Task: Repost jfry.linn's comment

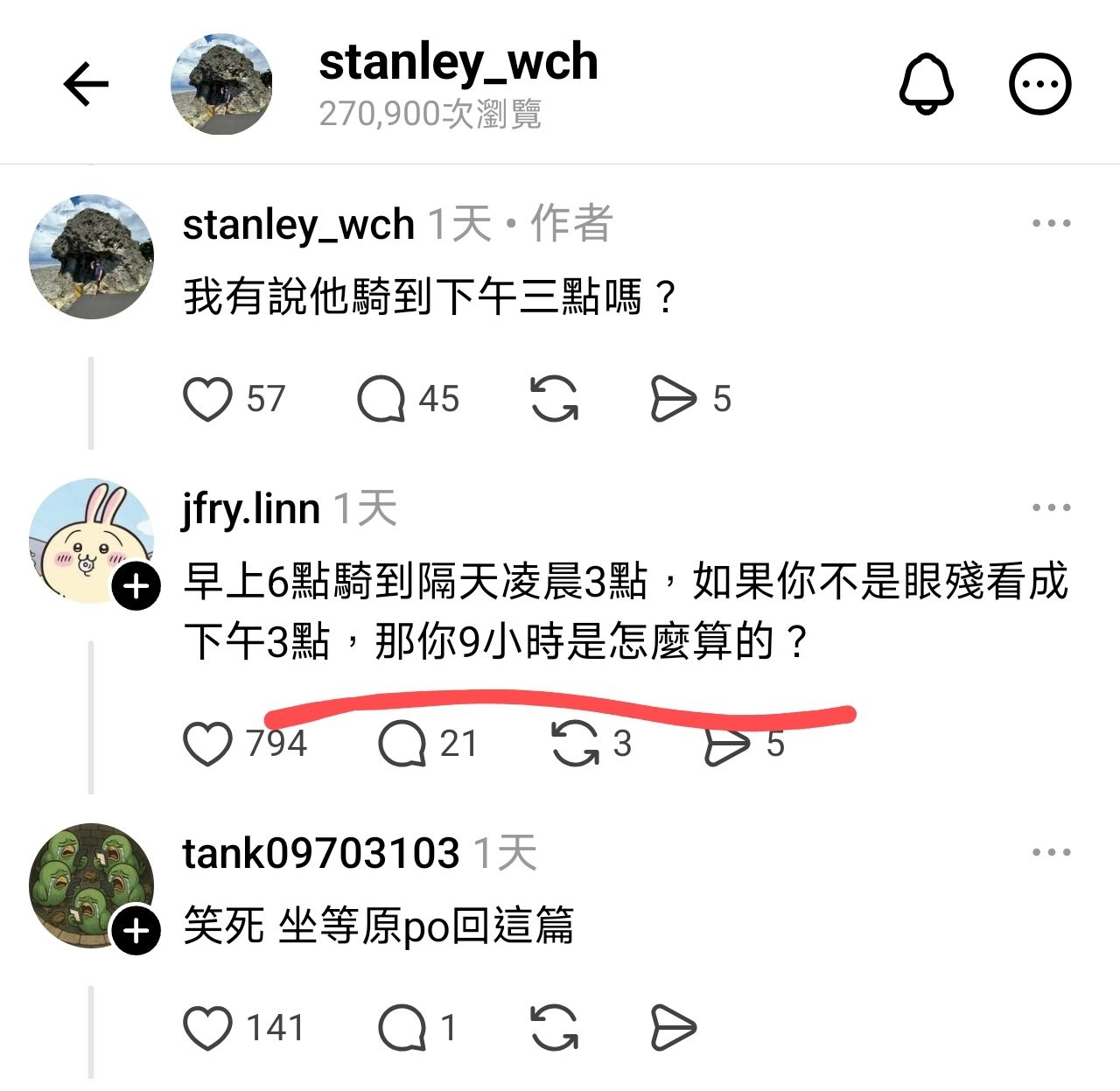Action: (x=575, y=744)
